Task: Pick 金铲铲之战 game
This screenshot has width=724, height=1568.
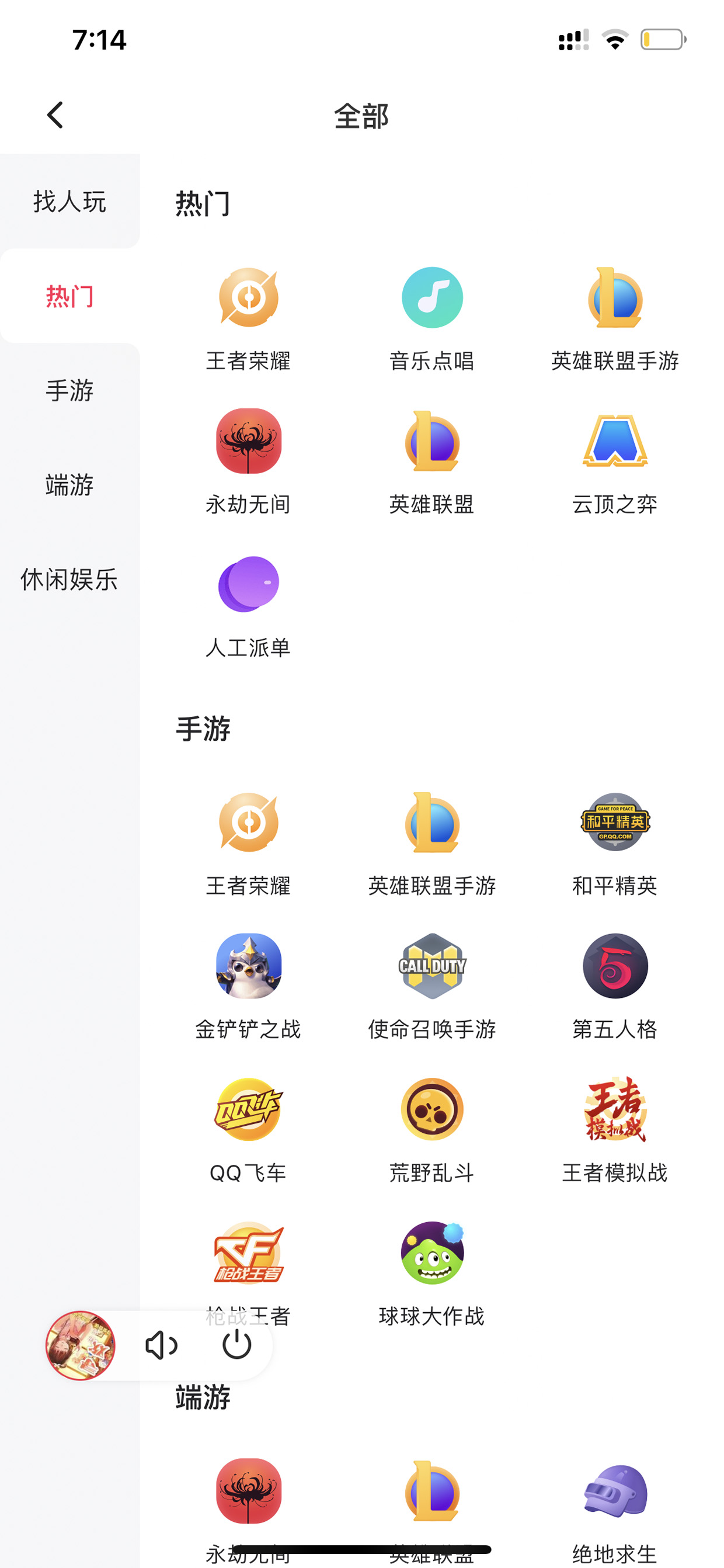Action: coord(248,987)
